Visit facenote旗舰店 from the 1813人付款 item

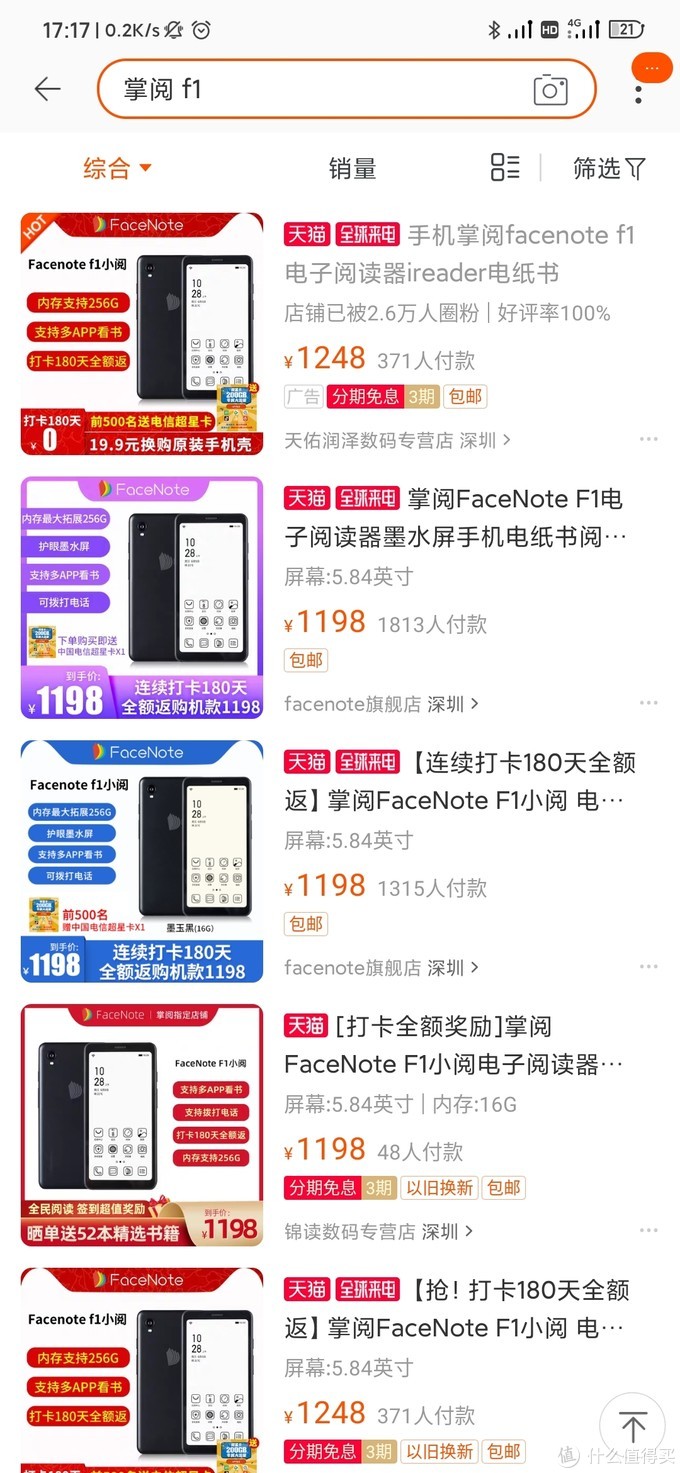pos(381,704)
